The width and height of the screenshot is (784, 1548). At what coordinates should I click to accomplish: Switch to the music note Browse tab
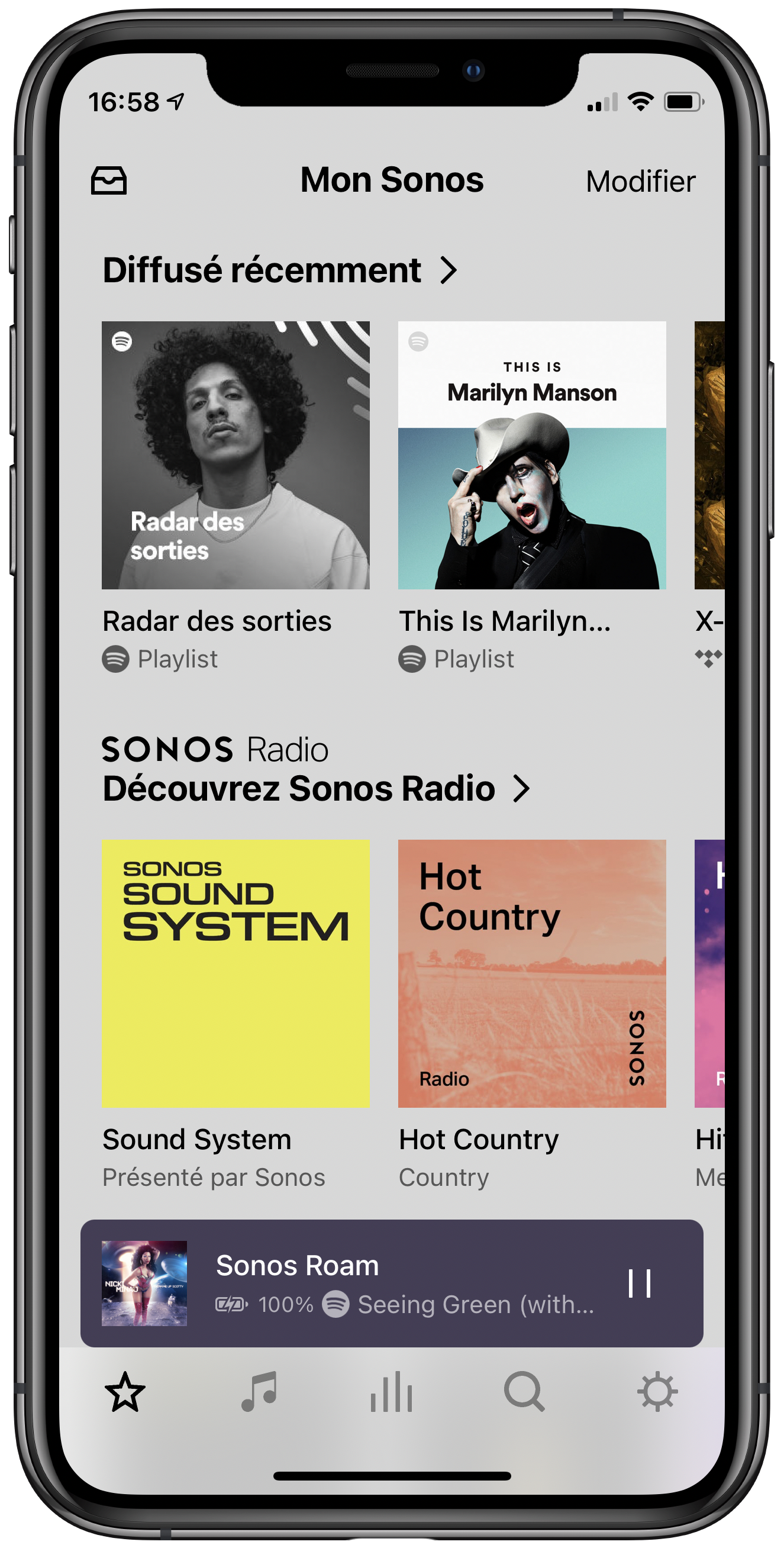pyautogui.click(x=259, y=1391)
